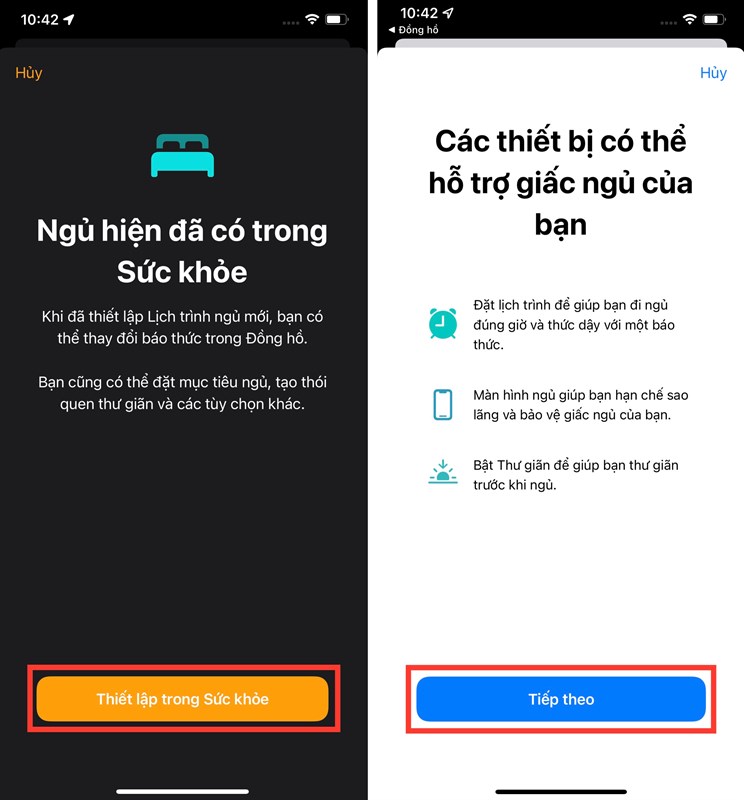Tap the orange Hủy cancel link

click(29, 73)
